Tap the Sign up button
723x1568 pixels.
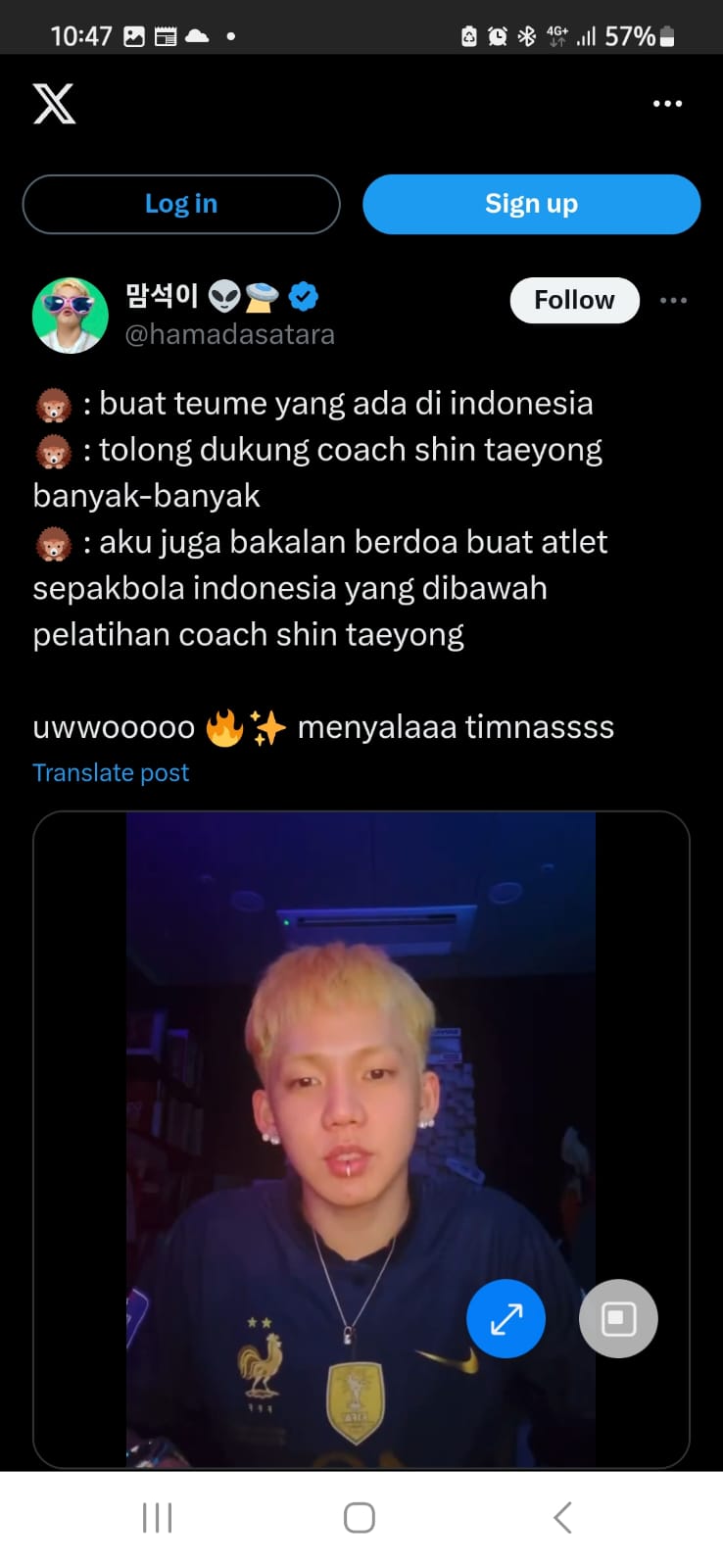pos(531,204)
